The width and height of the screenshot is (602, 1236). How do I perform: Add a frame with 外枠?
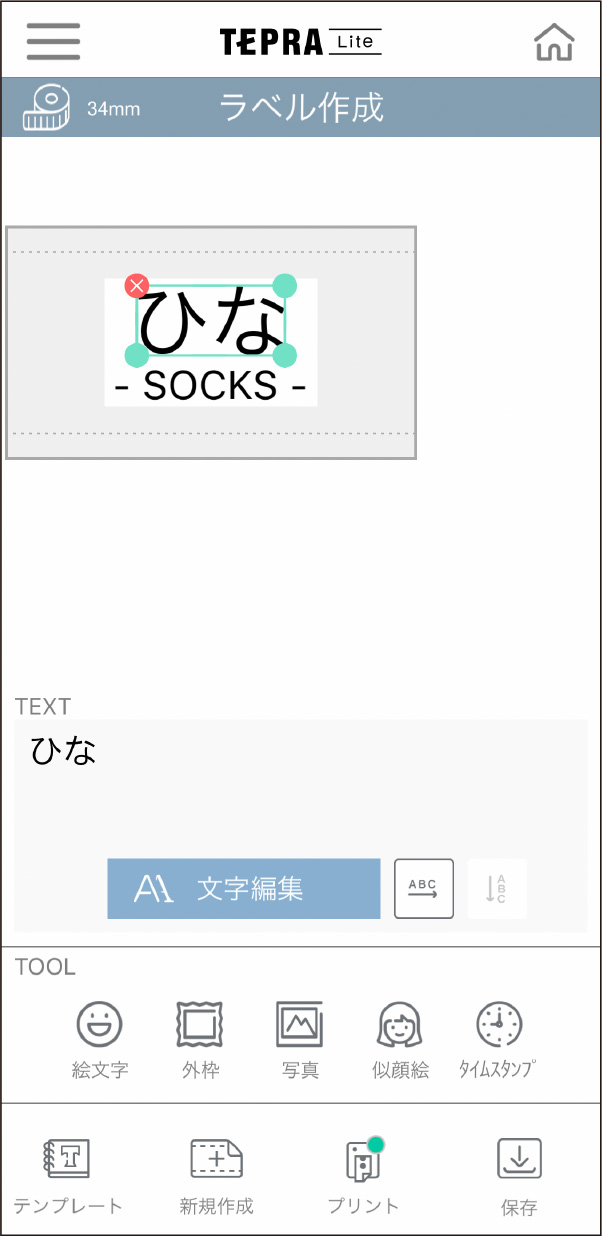(x=200, y=1038)
